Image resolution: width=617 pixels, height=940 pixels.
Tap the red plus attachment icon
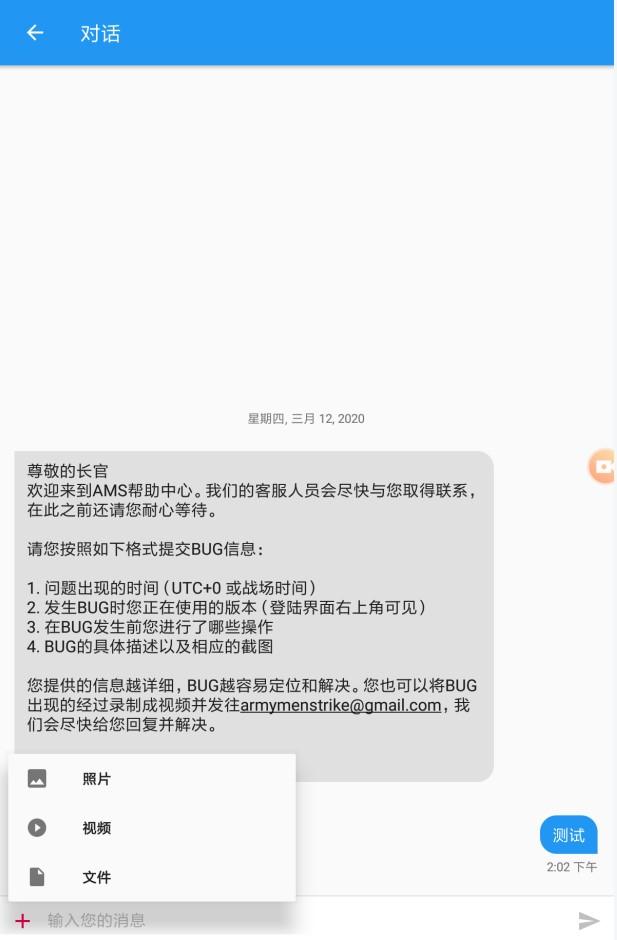[23, 920]
